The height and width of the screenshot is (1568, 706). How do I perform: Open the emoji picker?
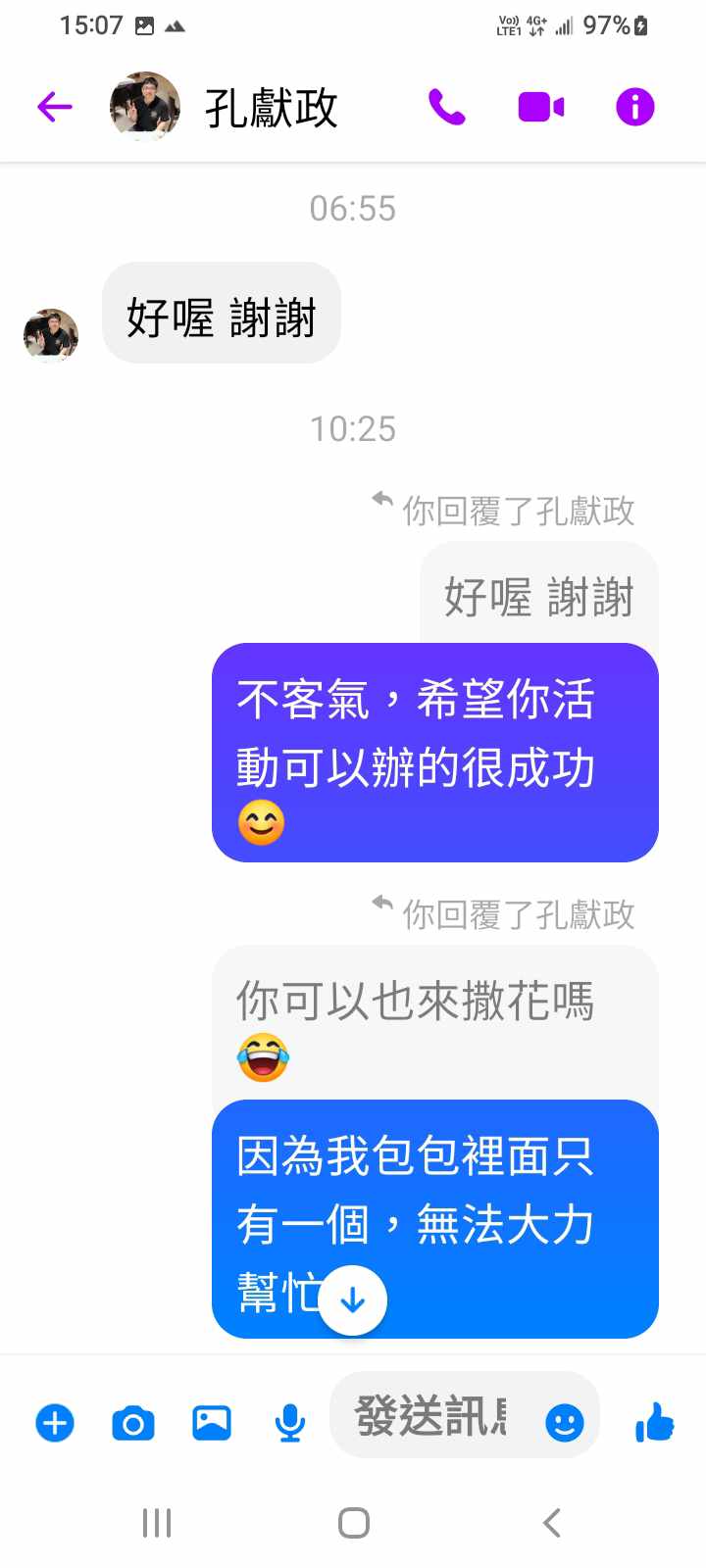[565, 1422]
